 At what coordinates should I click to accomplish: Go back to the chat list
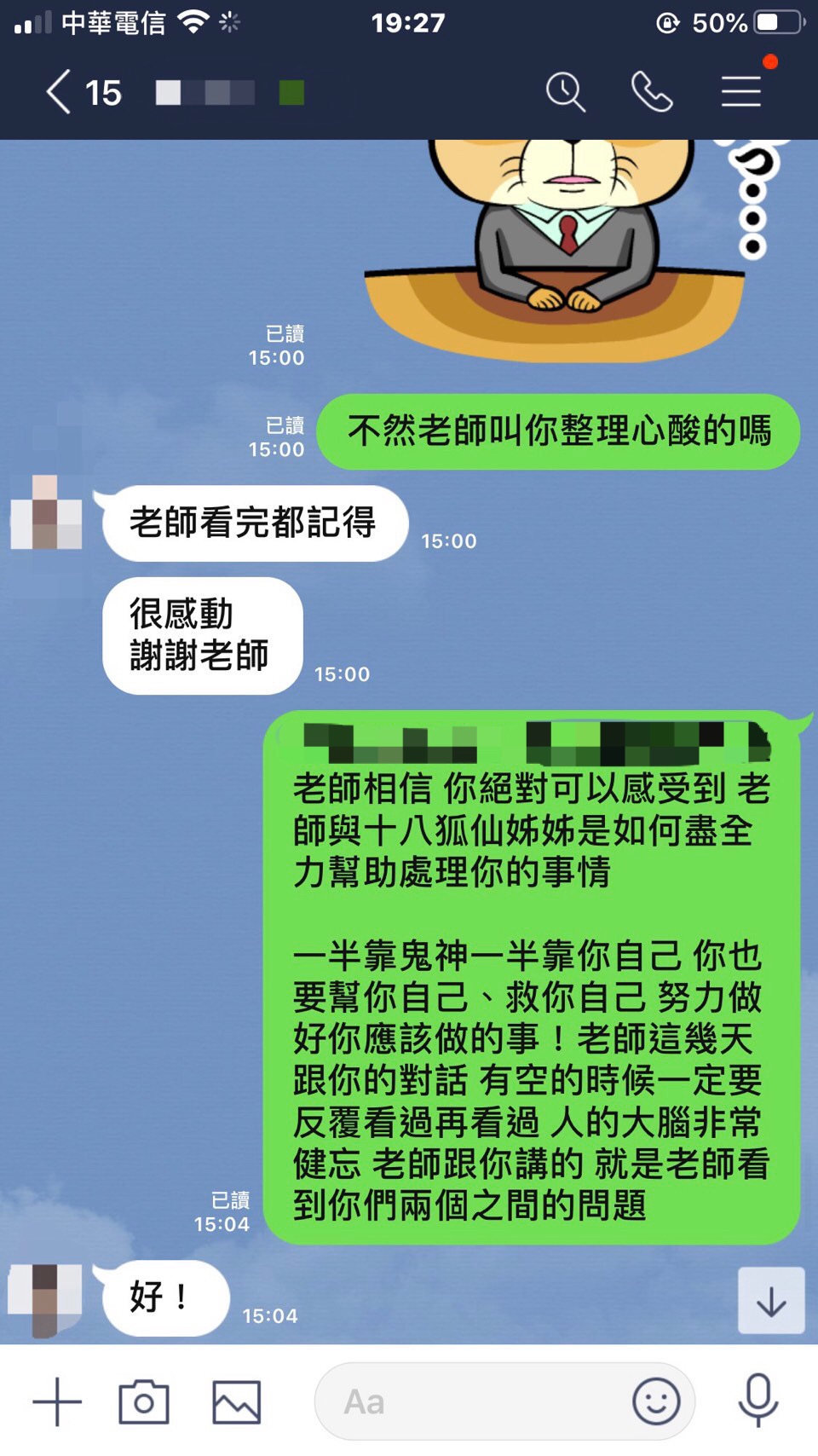[x=60, y=92]
